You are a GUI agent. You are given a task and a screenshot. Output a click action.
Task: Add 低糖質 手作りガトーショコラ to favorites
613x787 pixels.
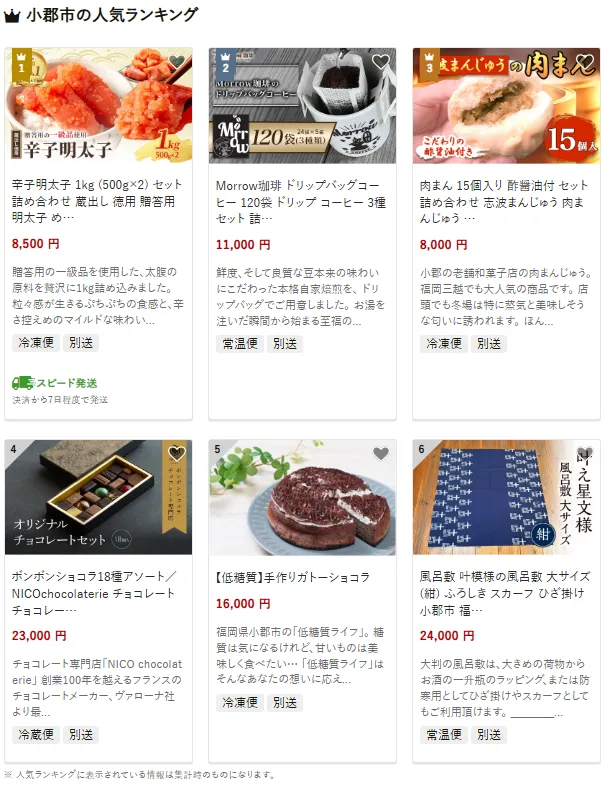coord(380,454)
